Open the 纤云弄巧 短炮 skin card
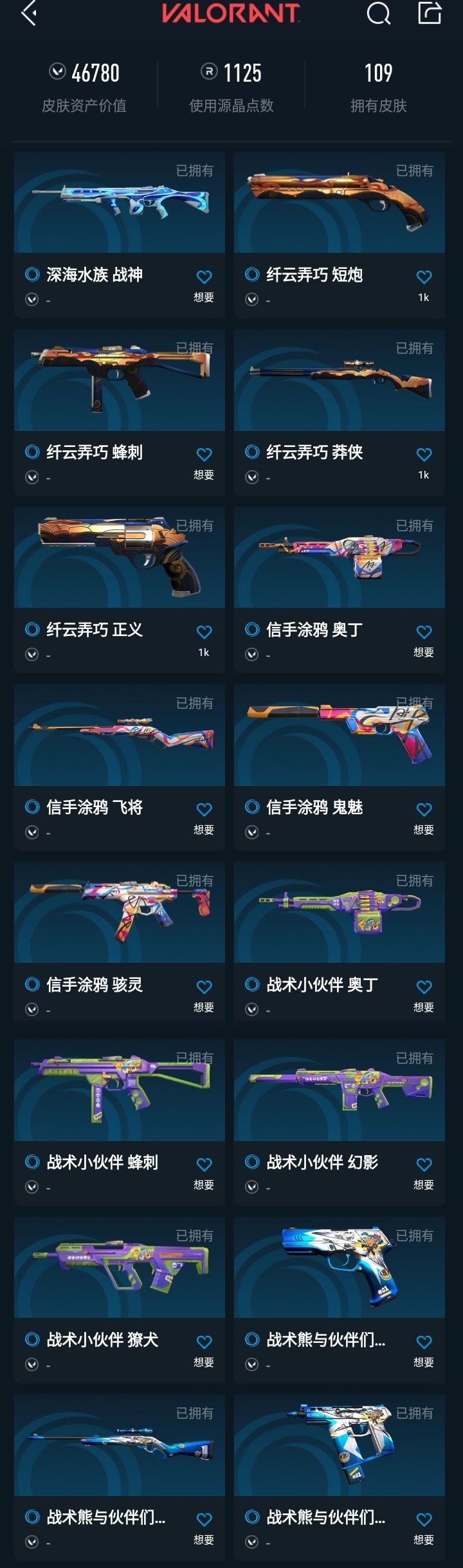This screenshot has width=463, height=1568. click(340, 203)
